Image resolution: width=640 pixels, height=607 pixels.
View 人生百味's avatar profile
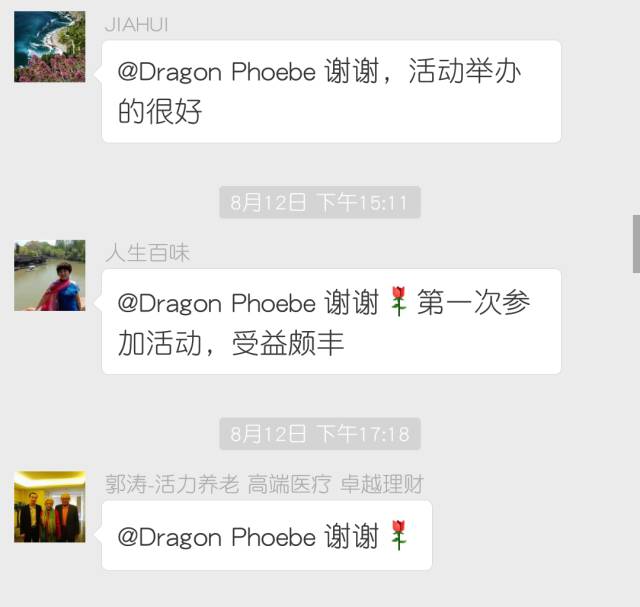(x=50, y=275)
